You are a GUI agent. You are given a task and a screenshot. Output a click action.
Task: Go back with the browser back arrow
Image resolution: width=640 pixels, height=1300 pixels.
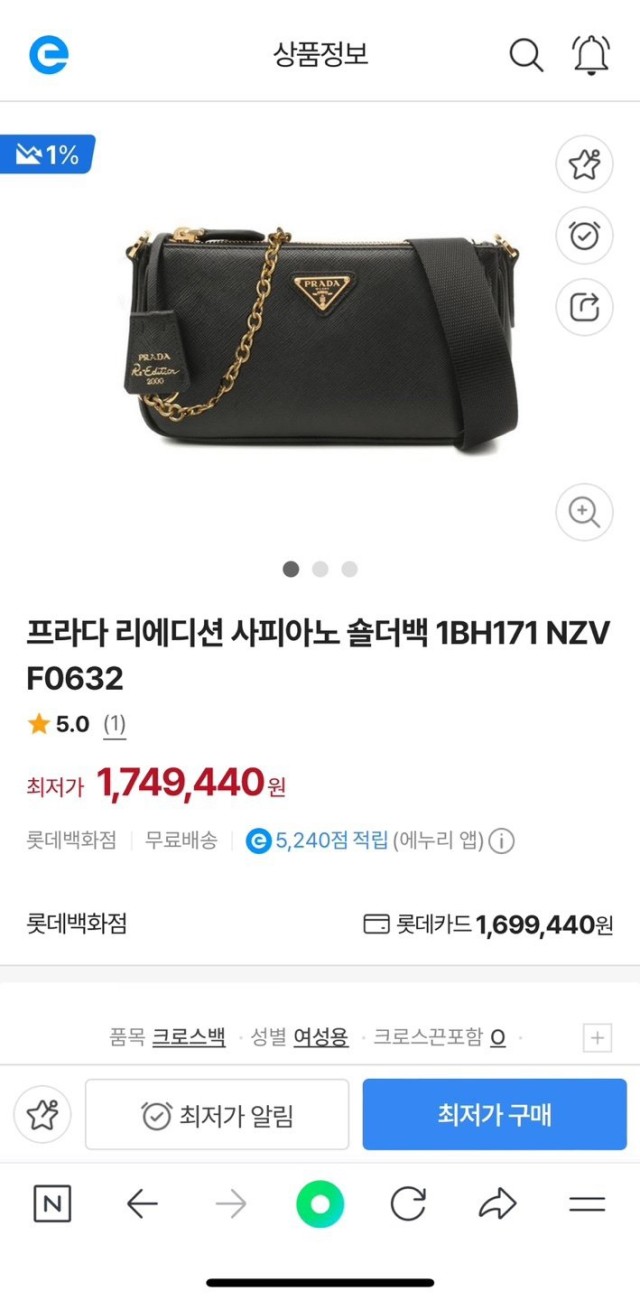(142, 1205)
